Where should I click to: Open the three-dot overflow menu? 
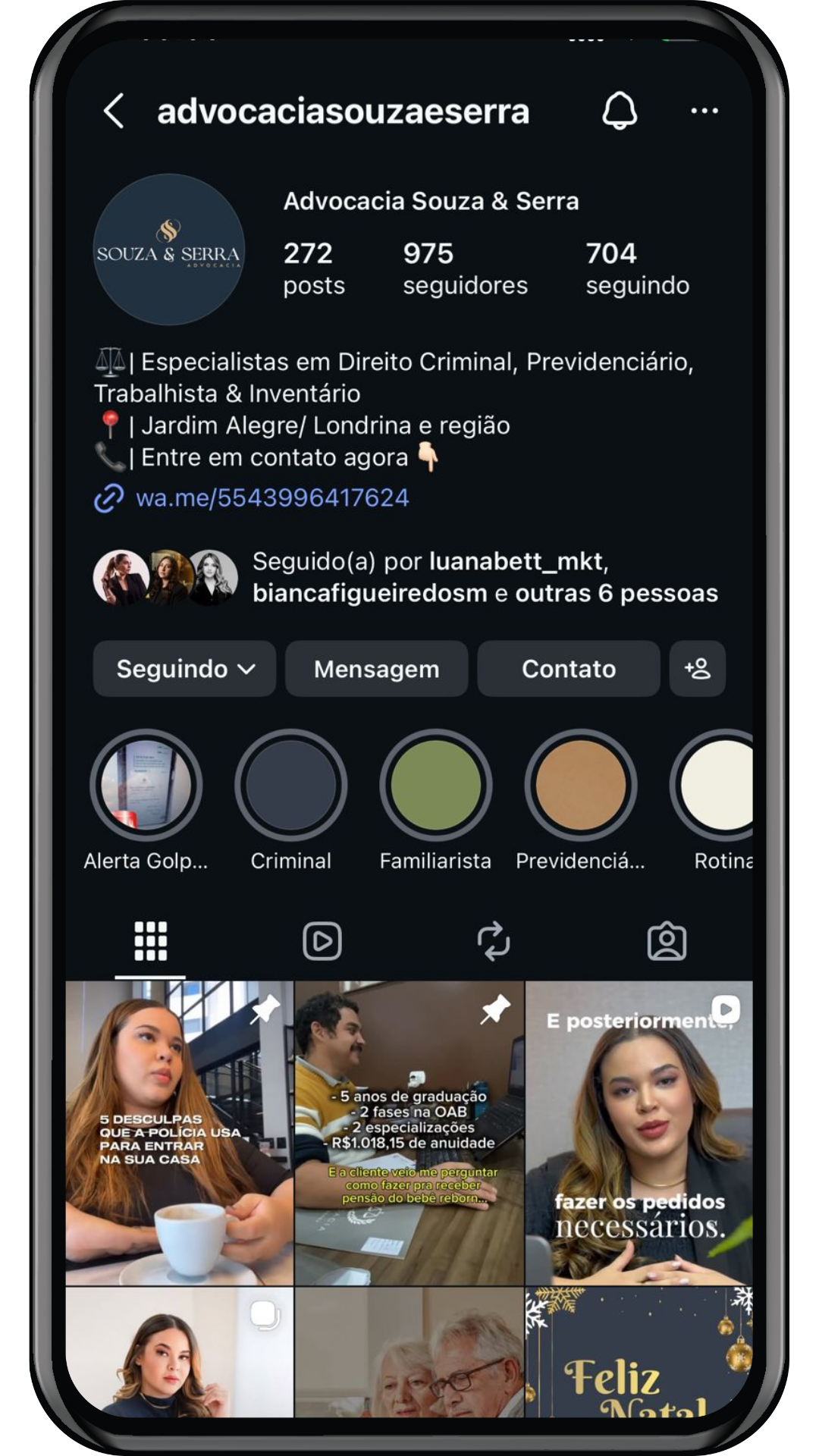click(x=704, y=111)
